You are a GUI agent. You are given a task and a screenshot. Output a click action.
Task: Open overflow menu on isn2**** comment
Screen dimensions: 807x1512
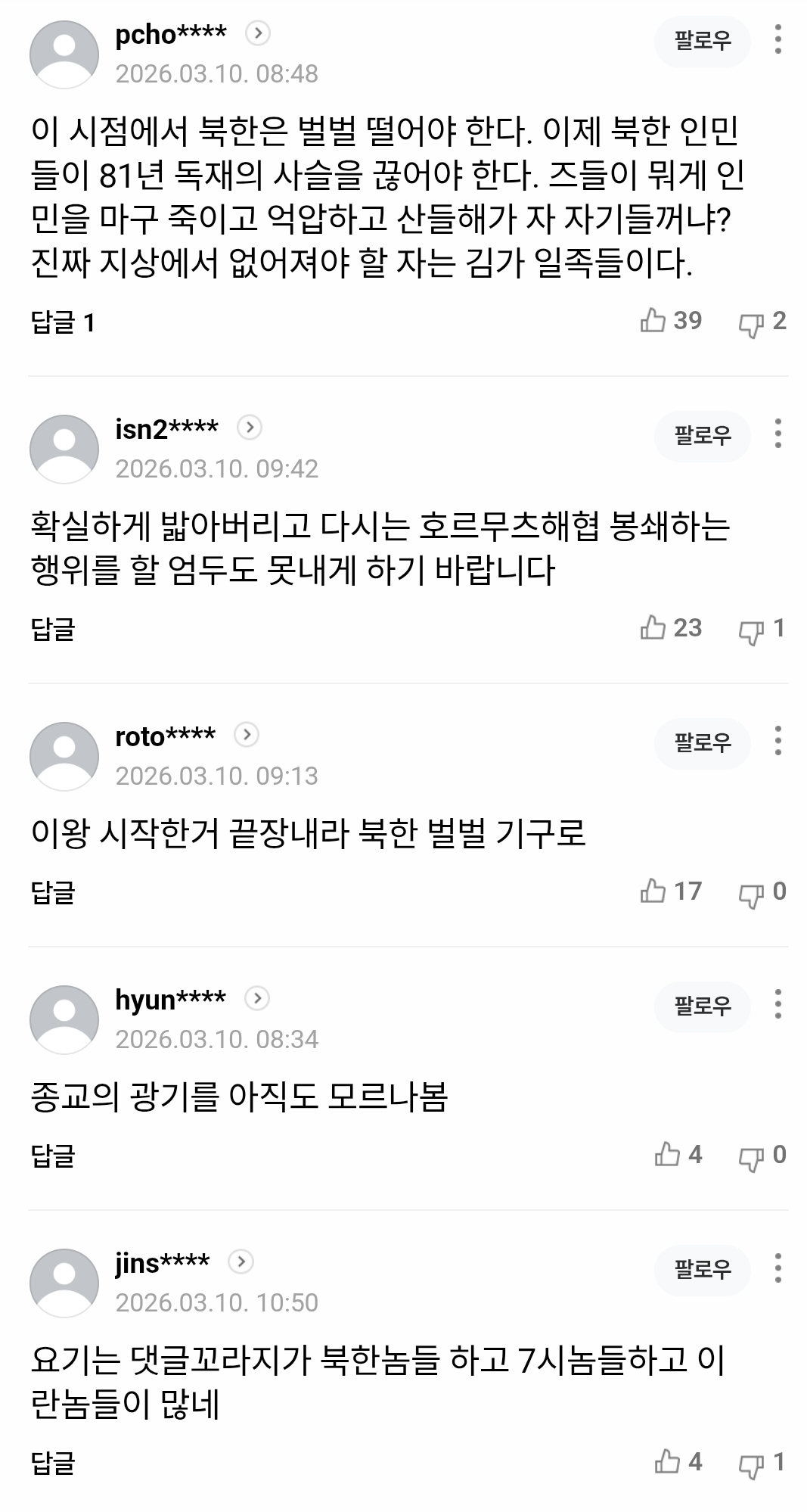coord(778,434)
